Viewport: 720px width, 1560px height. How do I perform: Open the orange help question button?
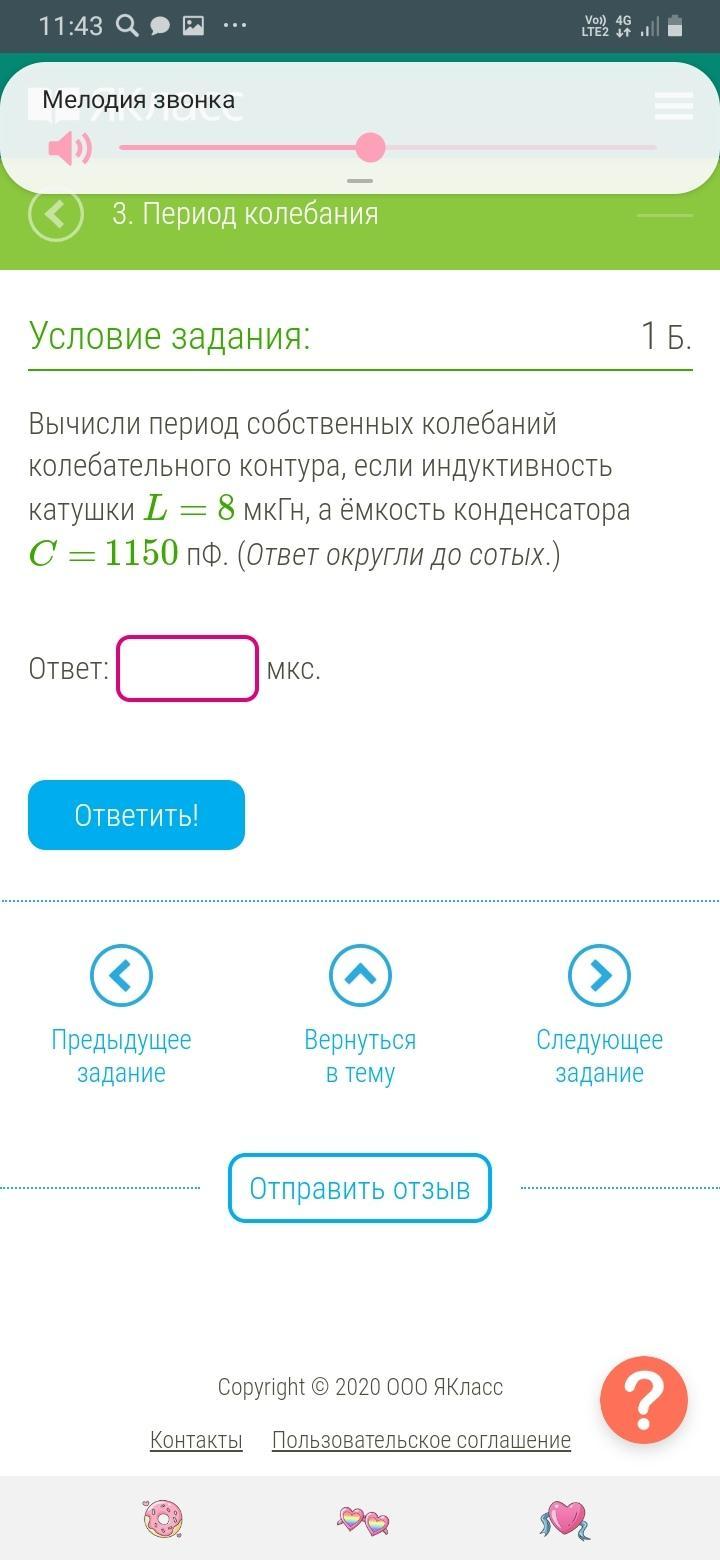644,1399
